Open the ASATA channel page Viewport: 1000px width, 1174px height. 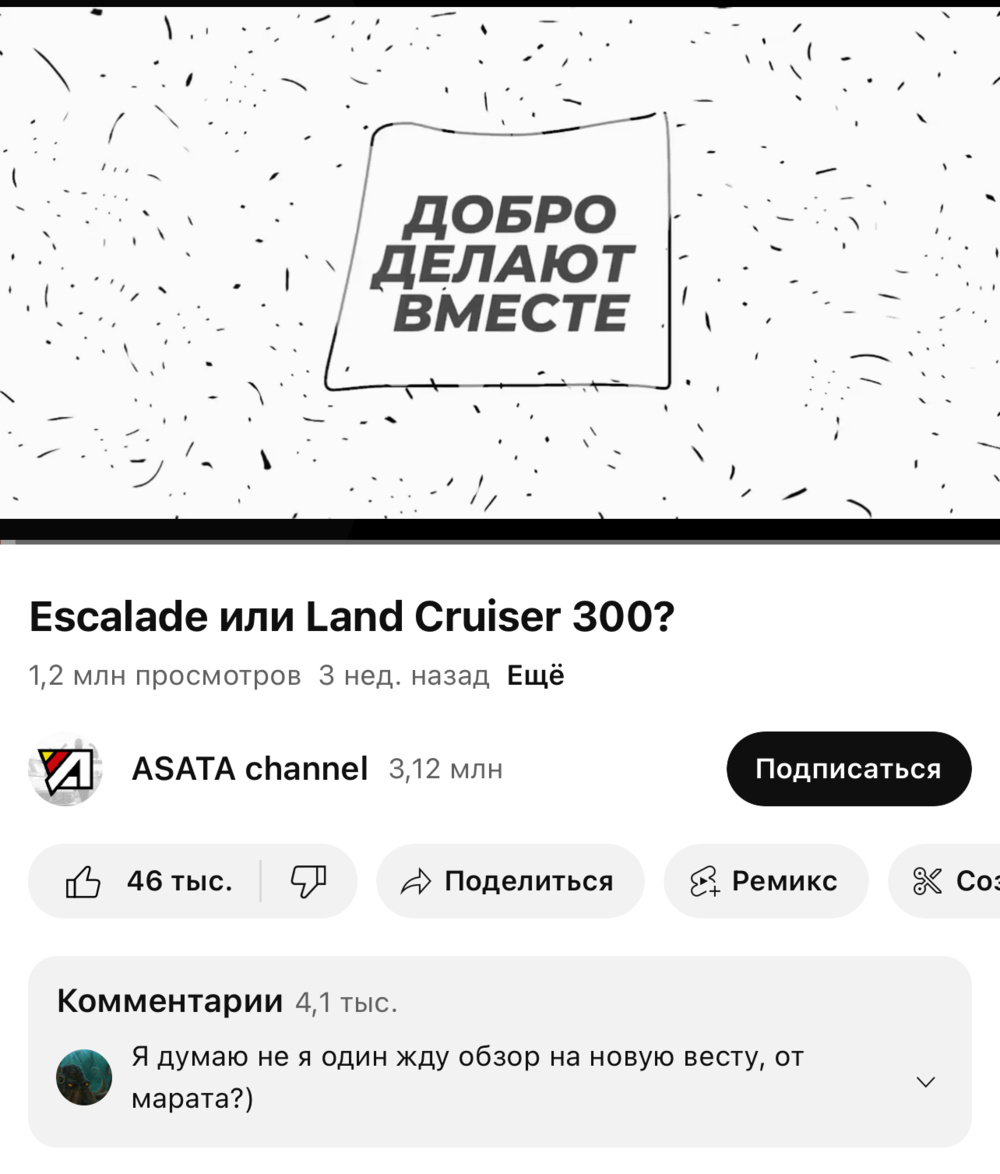(250, 769)
